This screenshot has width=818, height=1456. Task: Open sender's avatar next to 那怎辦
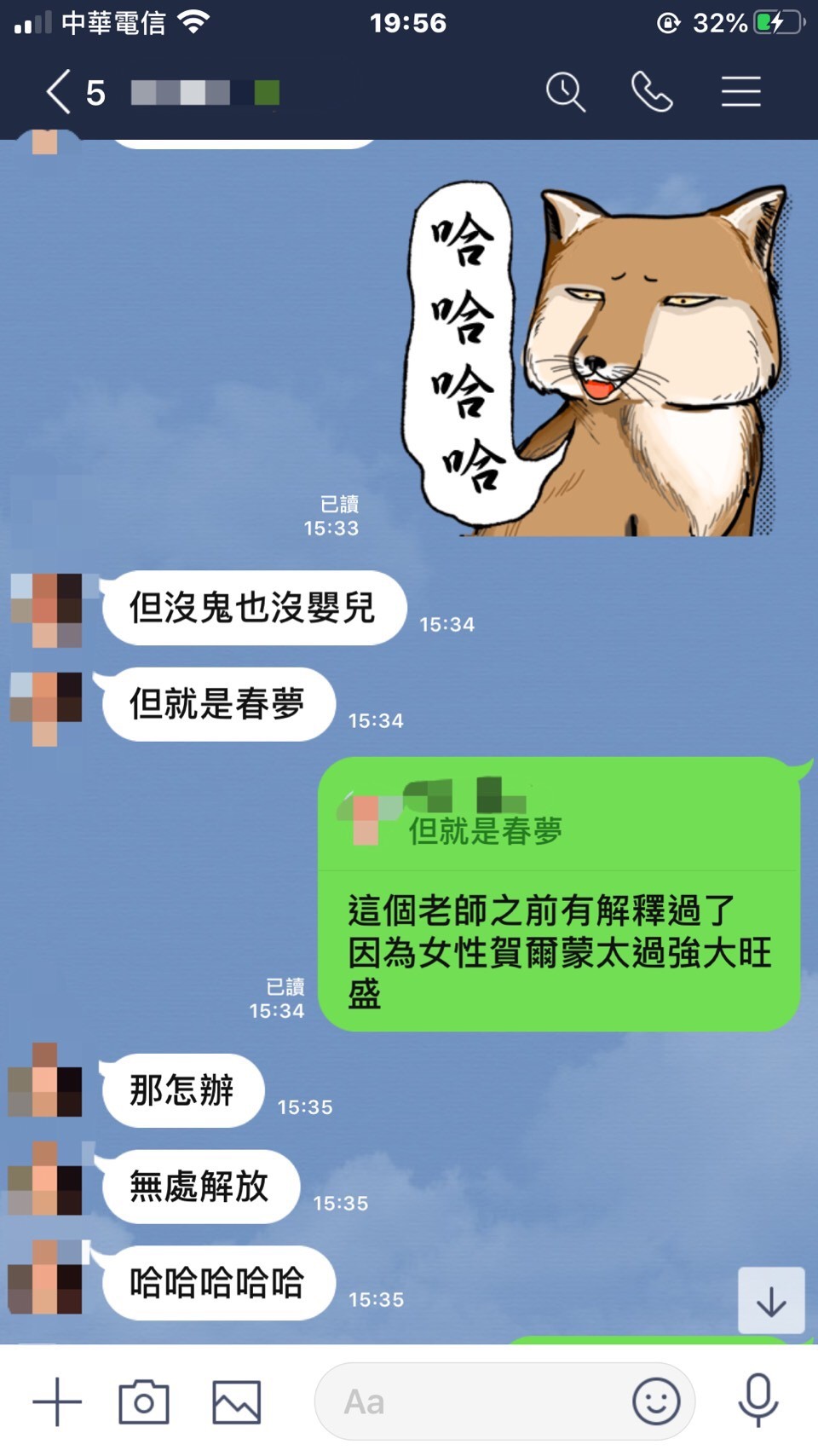[45, 1080]
